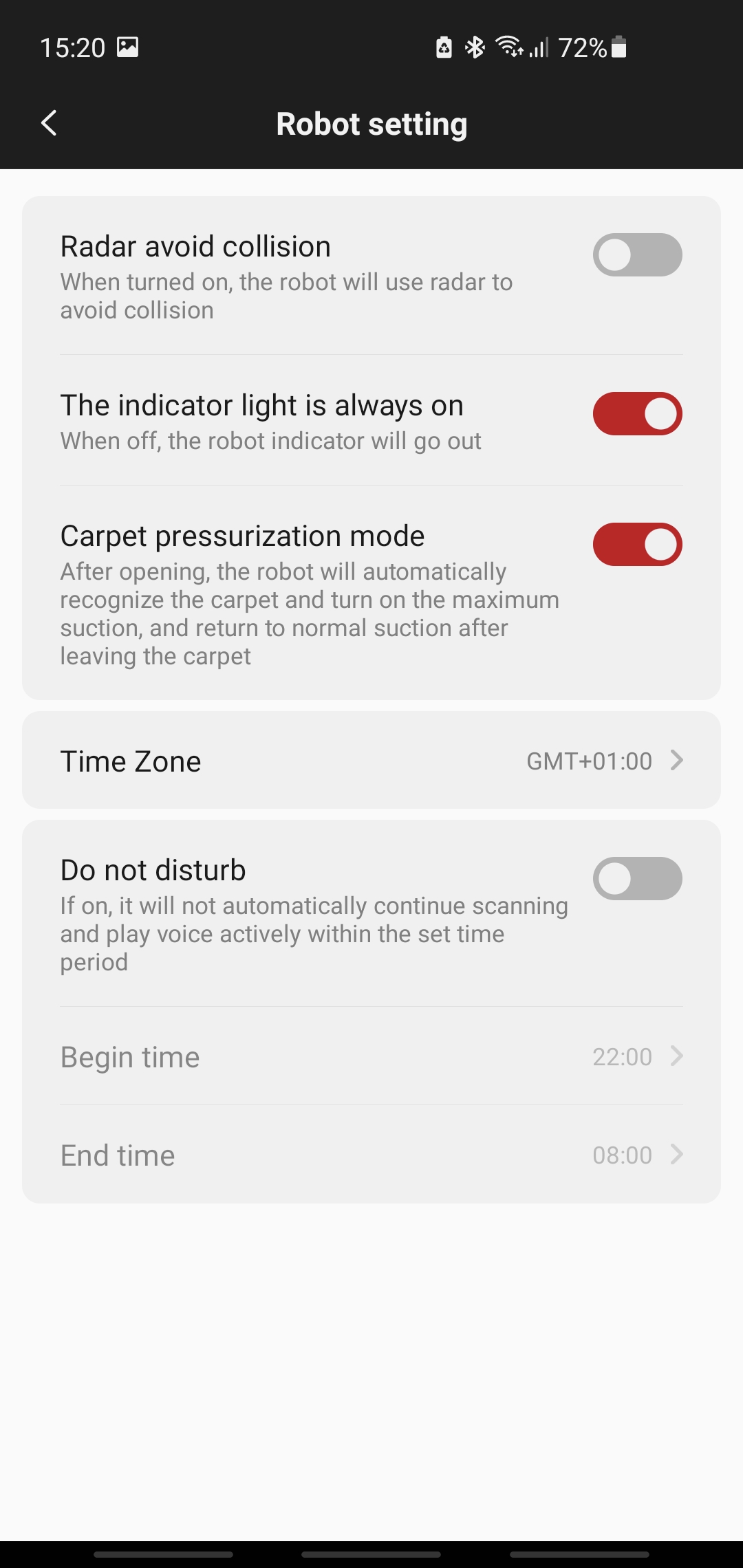Open the Time Zone setting
Viewport: 743px width, 1568px height.
point(371,761)
